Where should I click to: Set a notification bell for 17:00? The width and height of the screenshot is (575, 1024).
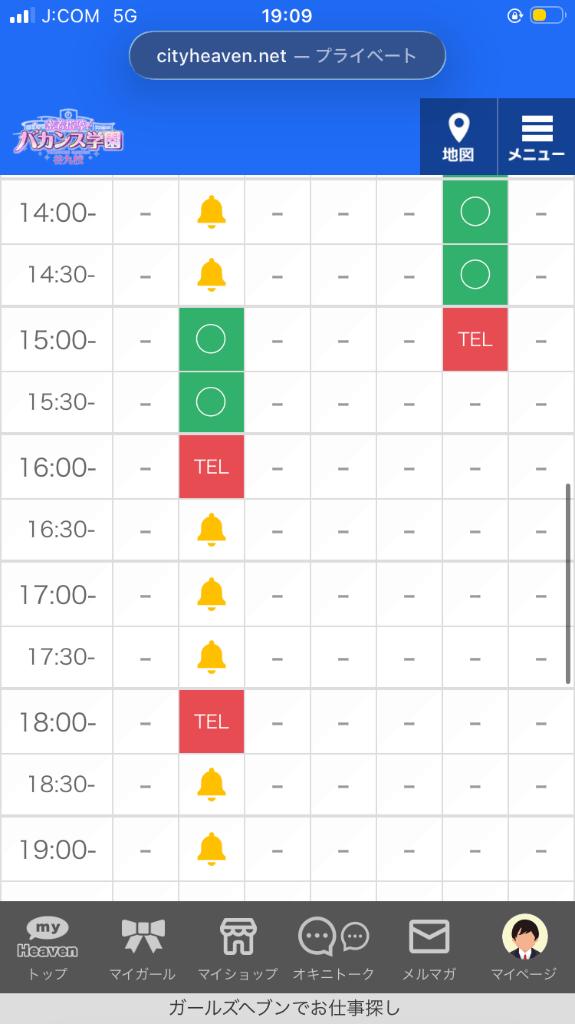pyautogui.click(x=211, y=594)
